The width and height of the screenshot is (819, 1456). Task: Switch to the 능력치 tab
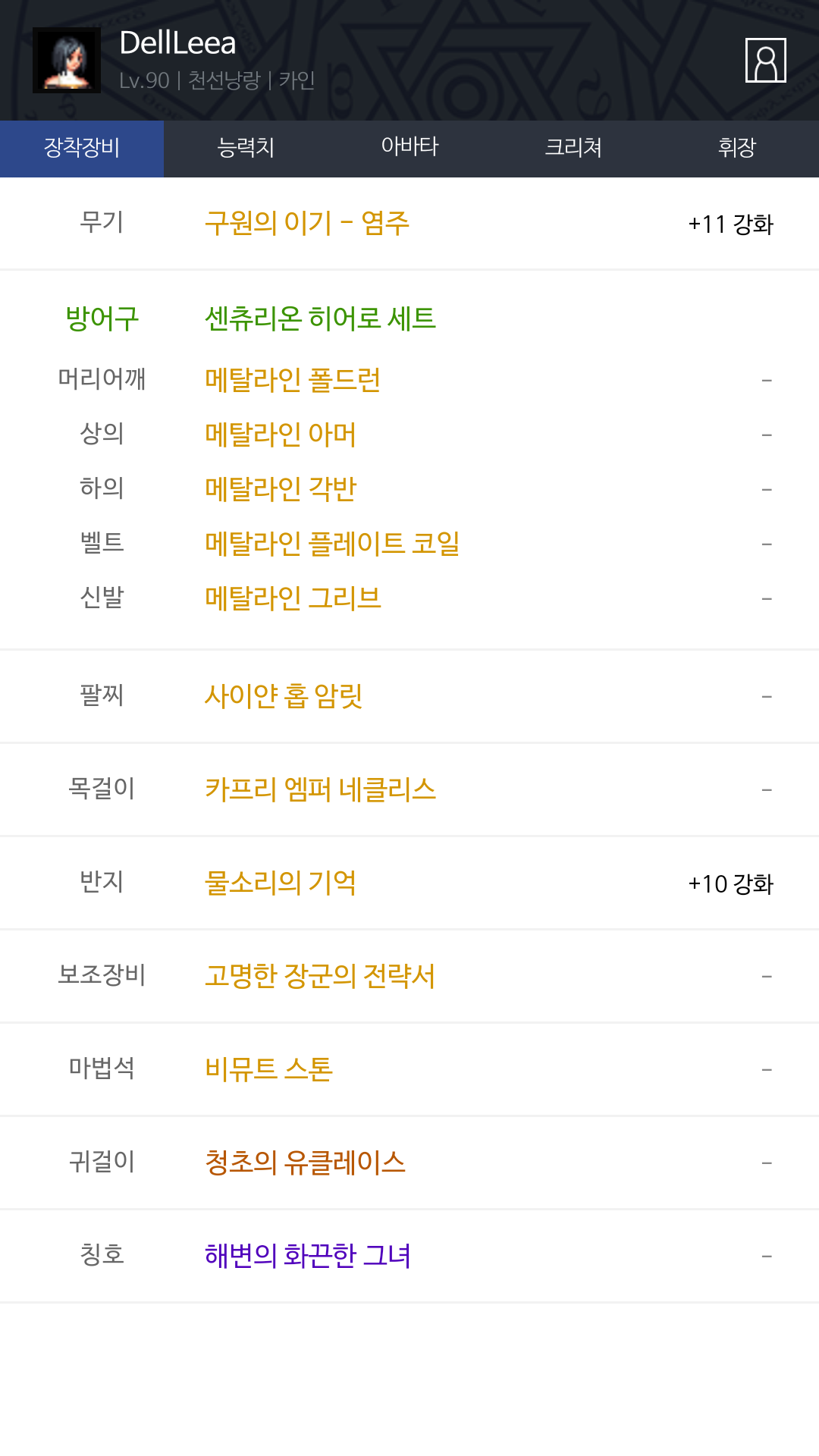[246, 149]
